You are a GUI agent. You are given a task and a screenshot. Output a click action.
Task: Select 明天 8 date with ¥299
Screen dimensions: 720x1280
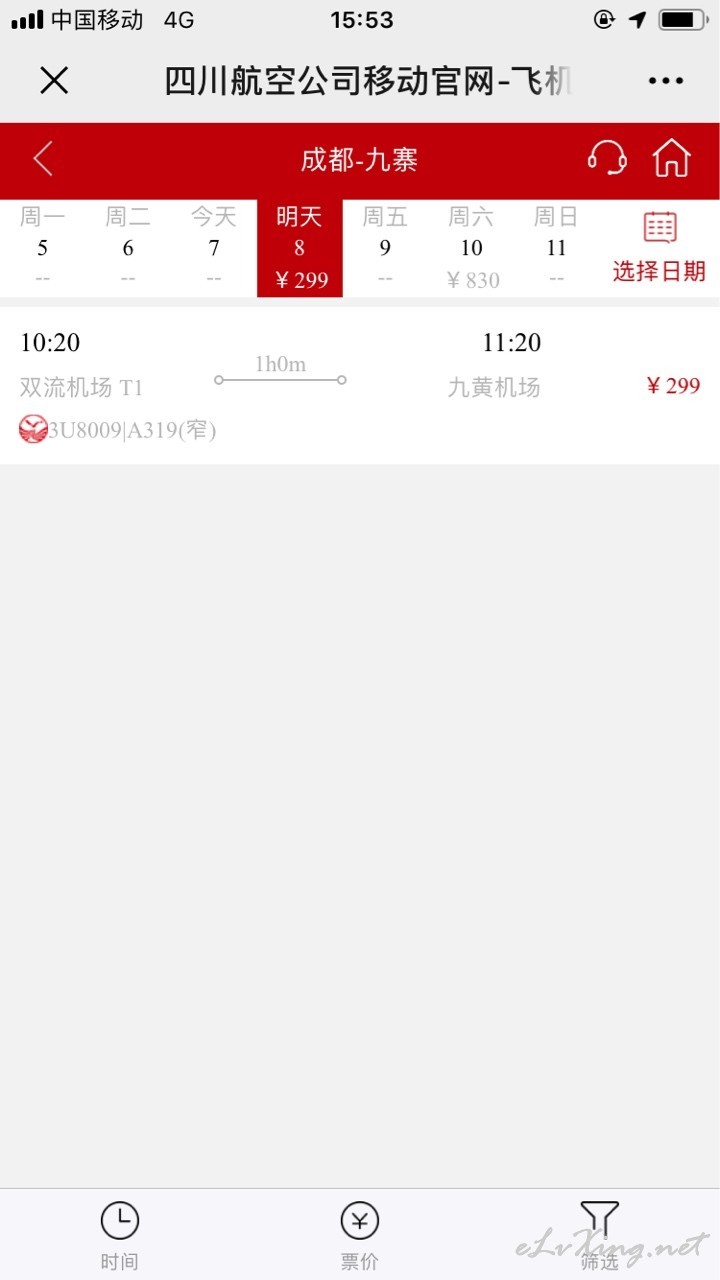coord(300,248)
